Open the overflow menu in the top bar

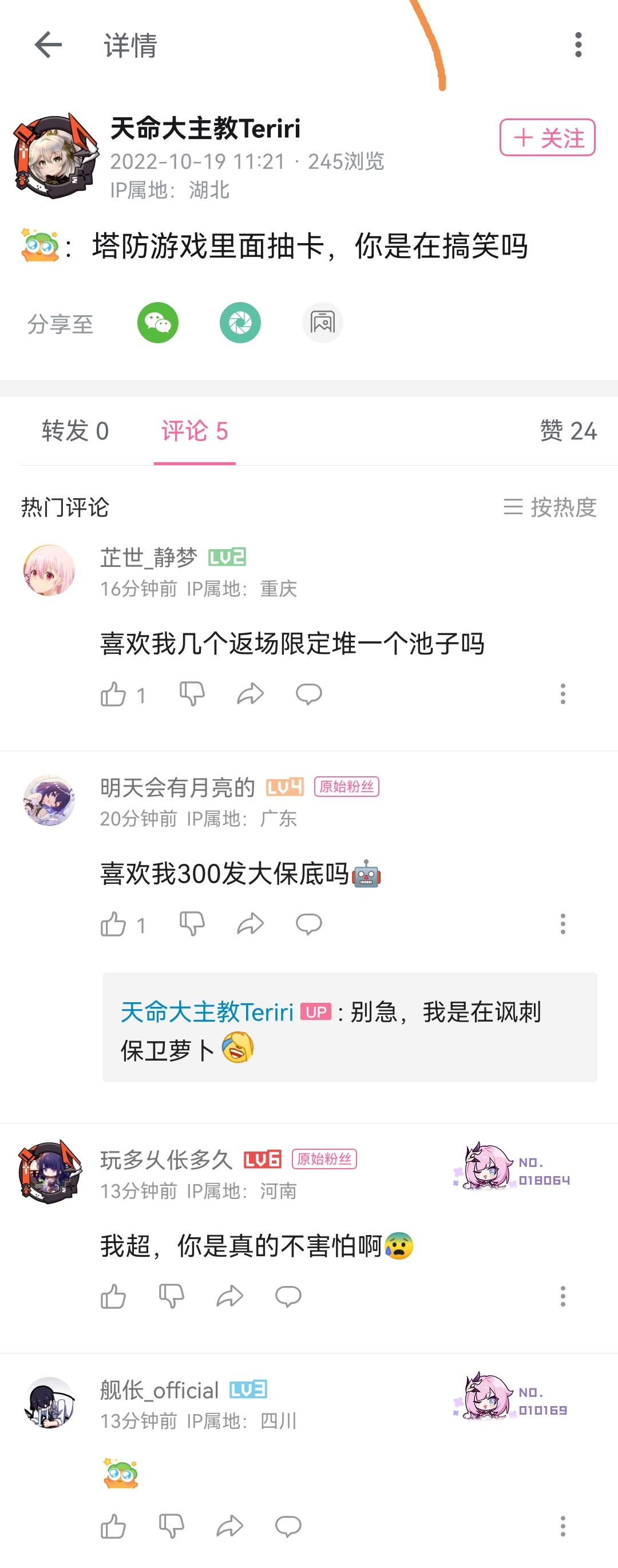578,45
